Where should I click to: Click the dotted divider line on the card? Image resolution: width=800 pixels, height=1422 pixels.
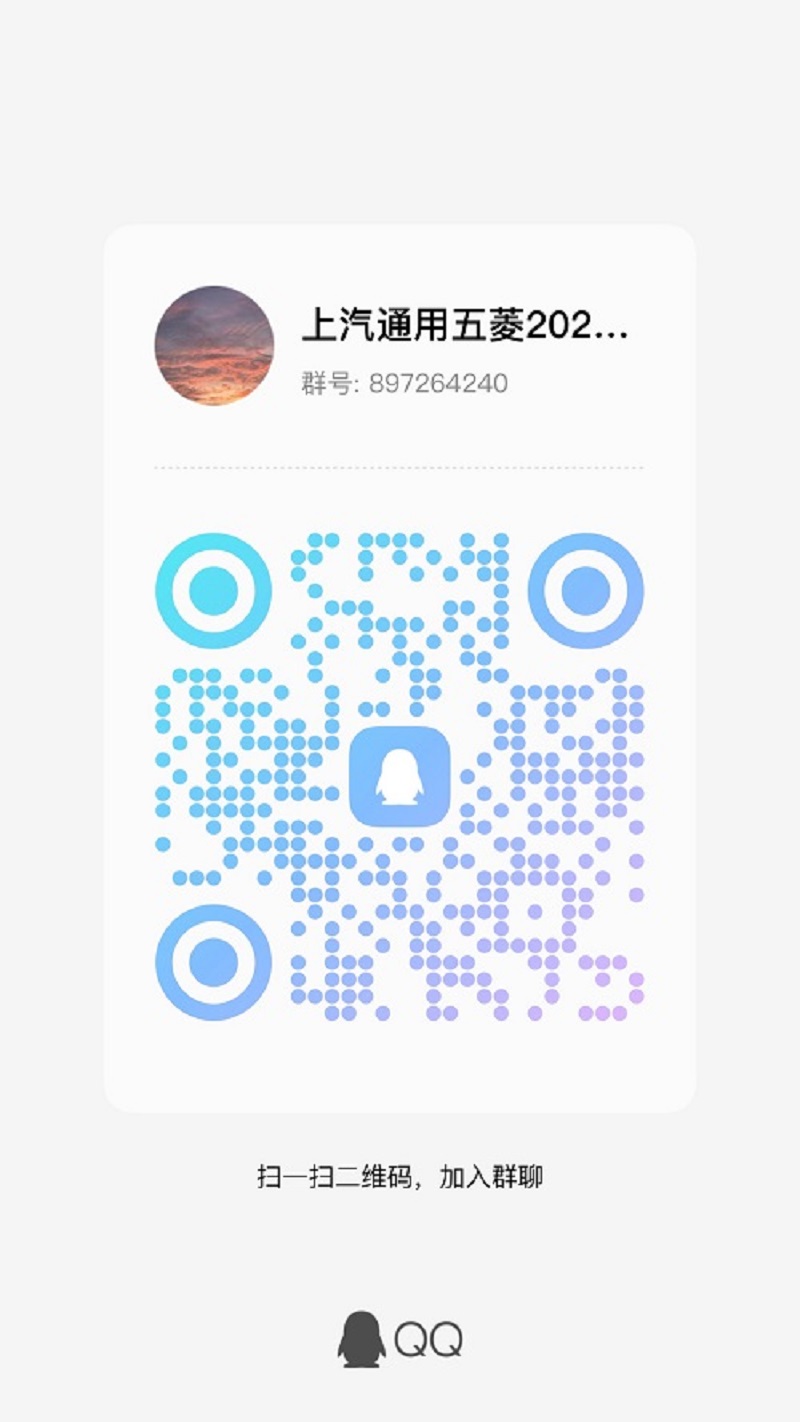400,467
